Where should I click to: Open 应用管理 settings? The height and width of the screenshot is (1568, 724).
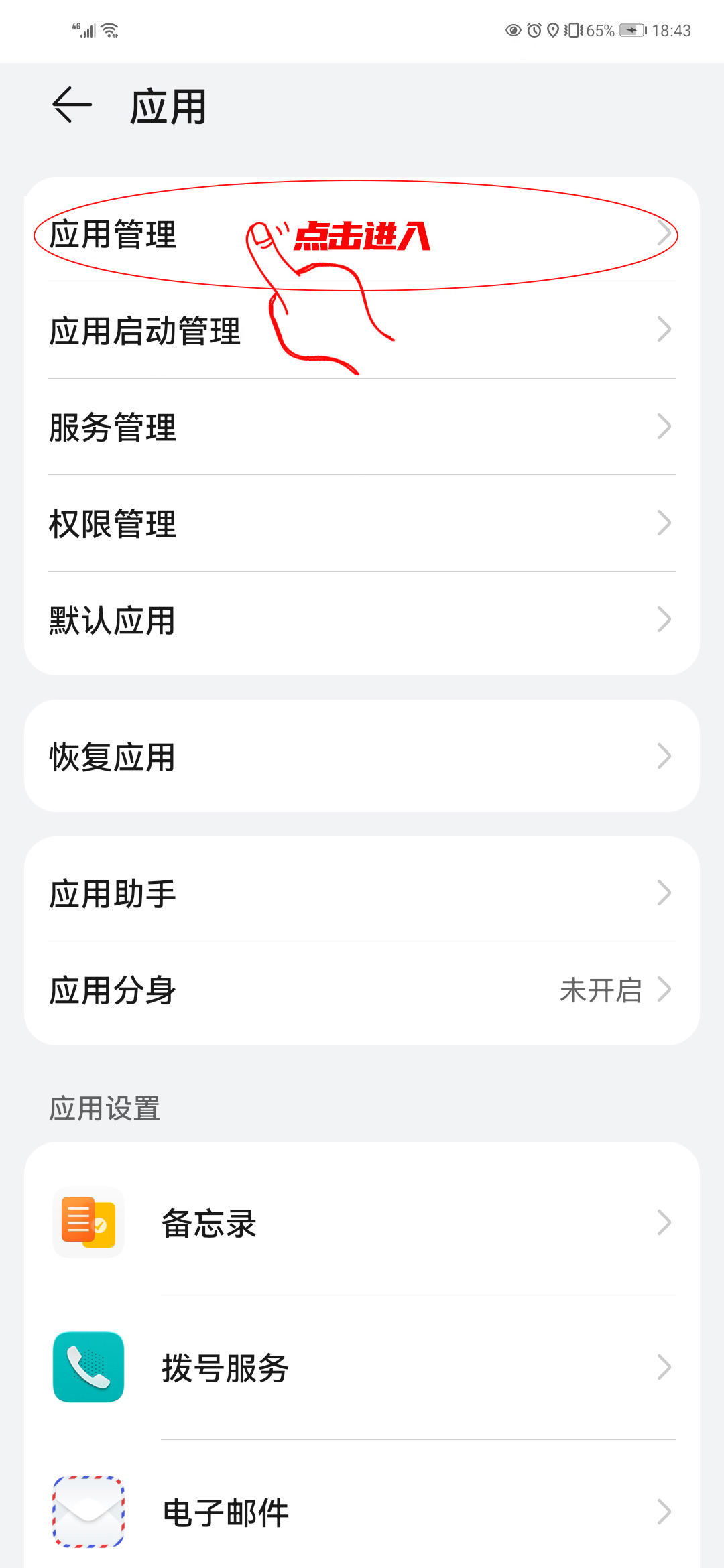point(113,235)
